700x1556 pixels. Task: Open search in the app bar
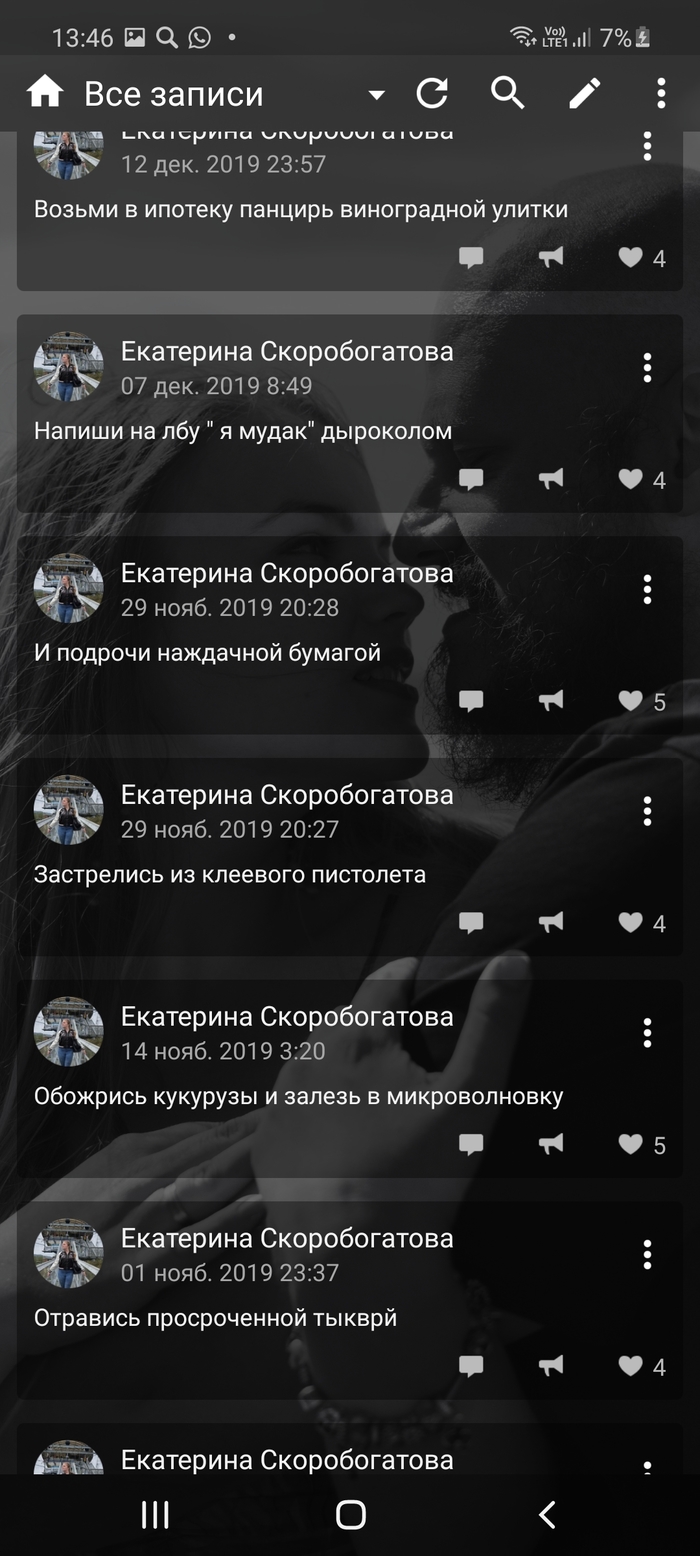pyautogui.click(x=508, y=93)
